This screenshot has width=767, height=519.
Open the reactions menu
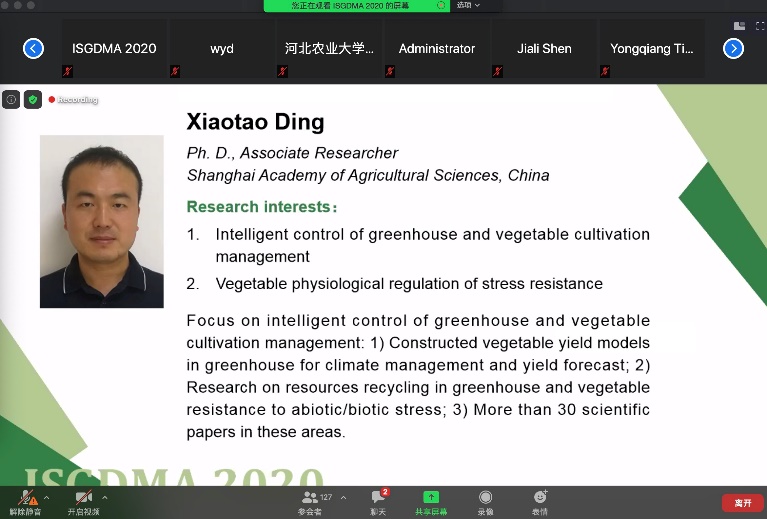click(540, 500)
